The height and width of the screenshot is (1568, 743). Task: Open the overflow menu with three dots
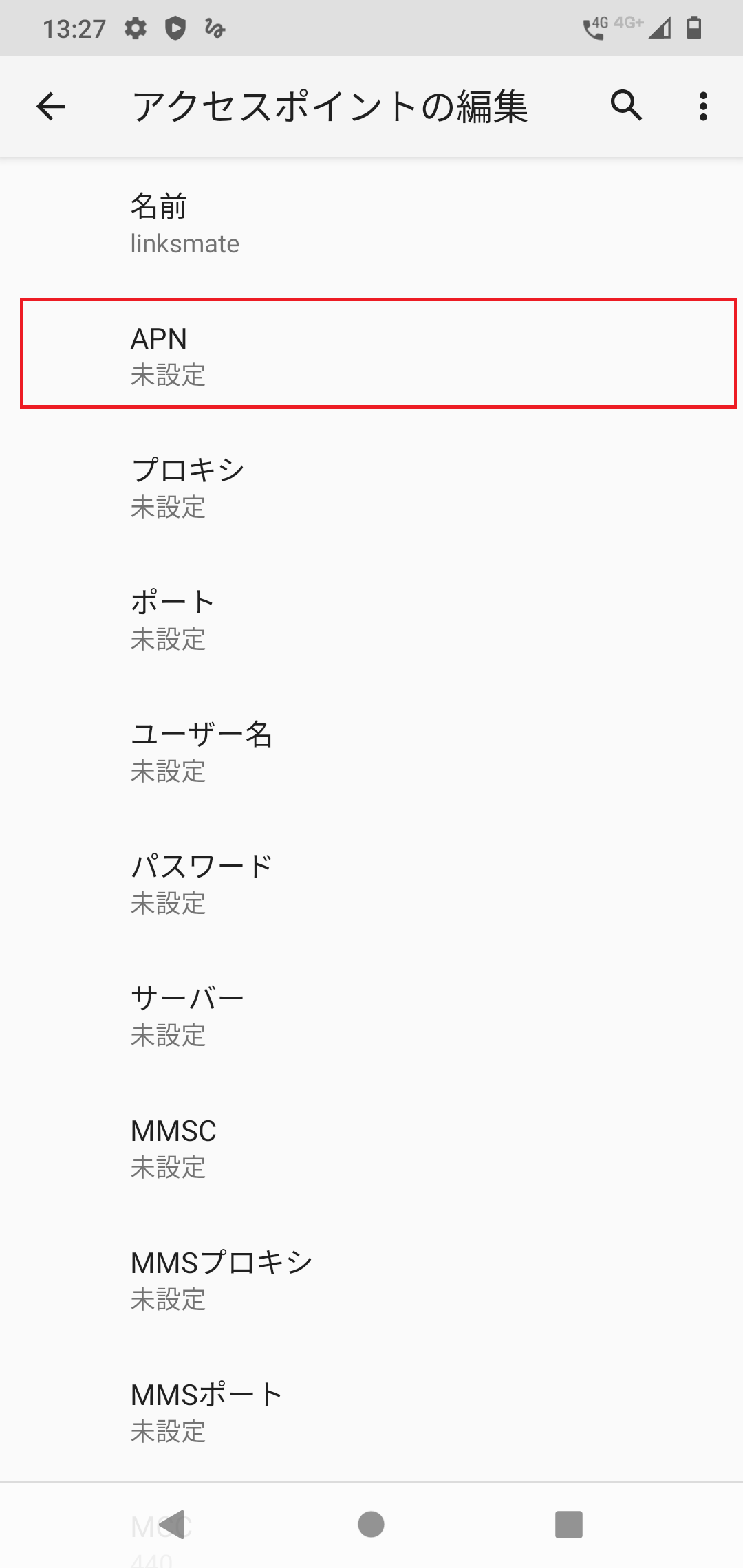point(703,107)
